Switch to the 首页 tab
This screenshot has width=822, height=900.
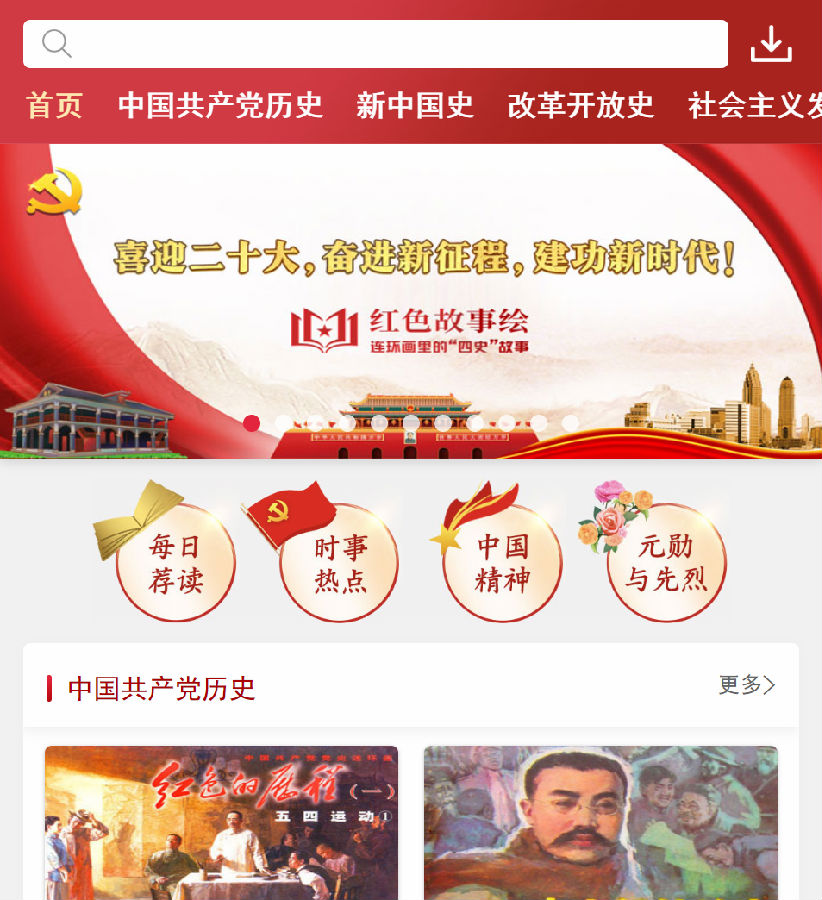pos(54,105)
